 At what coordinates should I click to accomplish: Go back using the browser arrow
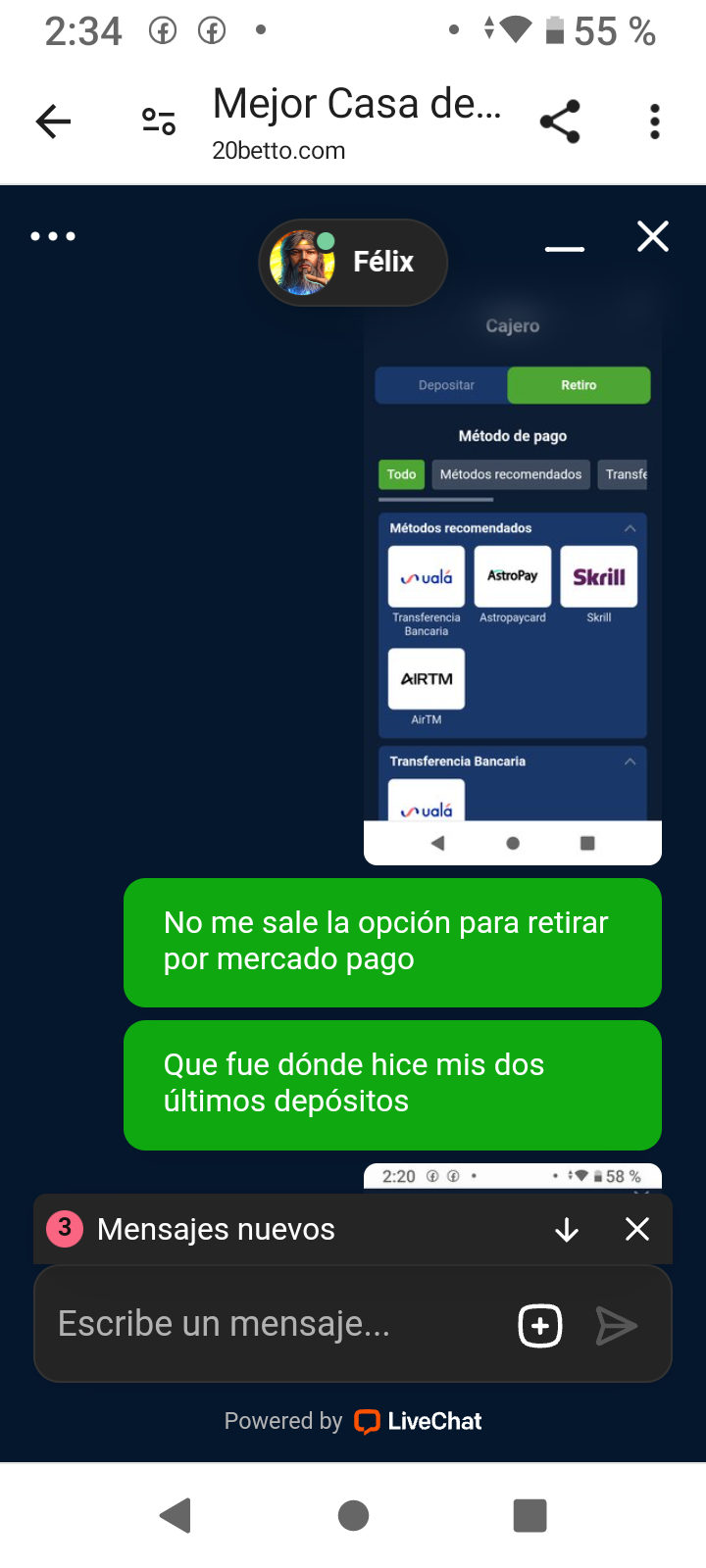coord(54,122)
